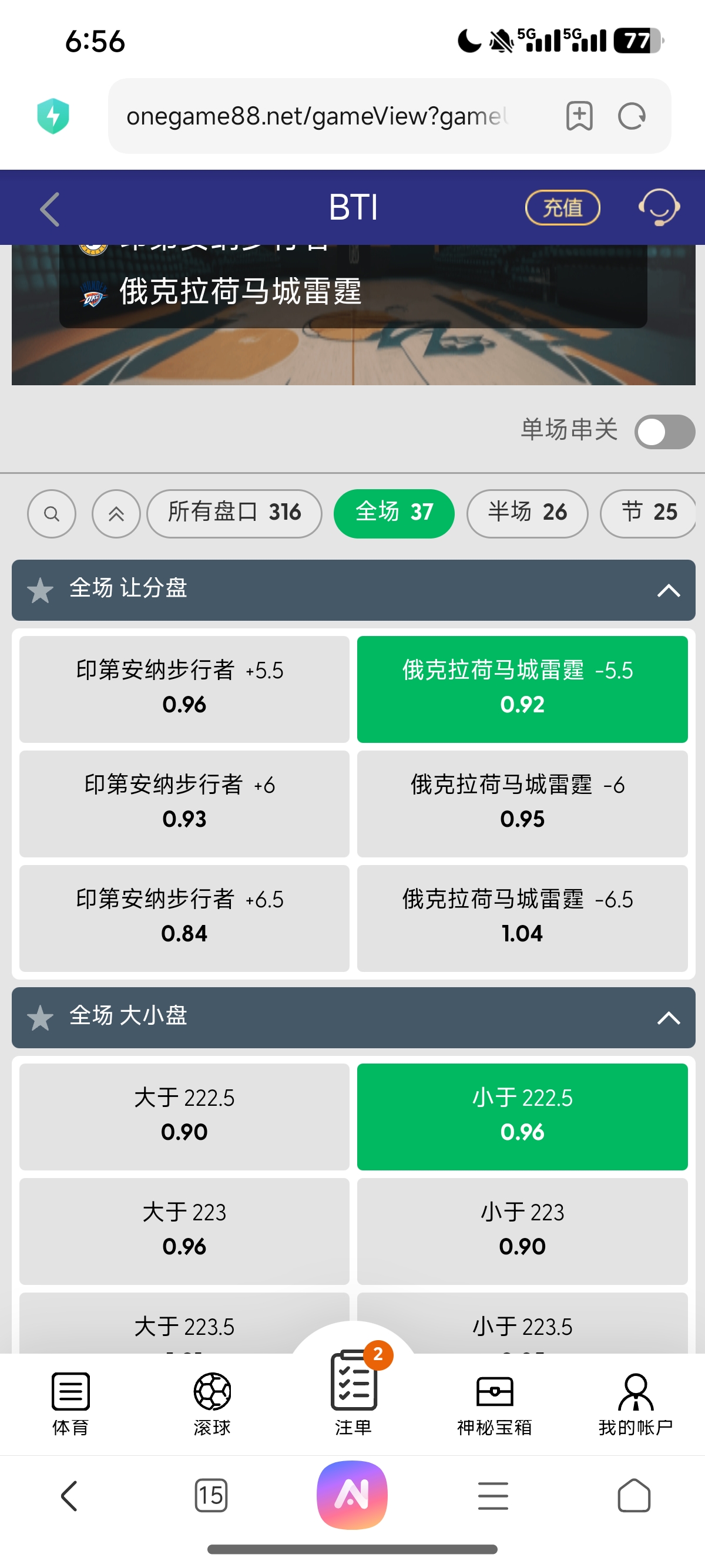
Task: Collapse the 全场 让分盘 section
Action: (668, 590)
